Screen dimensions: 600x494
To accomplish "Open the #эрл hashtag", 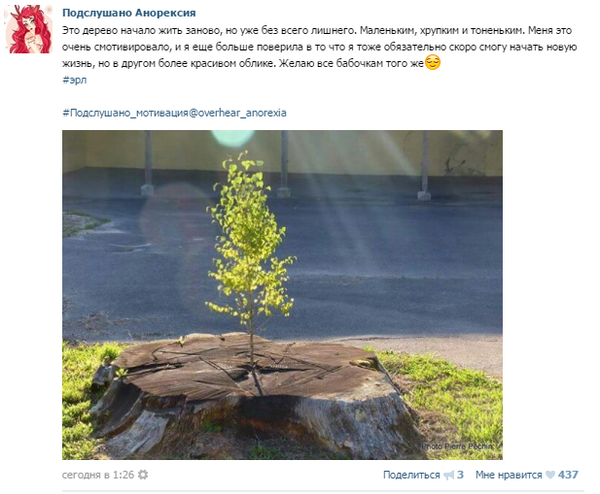I will coord(74,78).
